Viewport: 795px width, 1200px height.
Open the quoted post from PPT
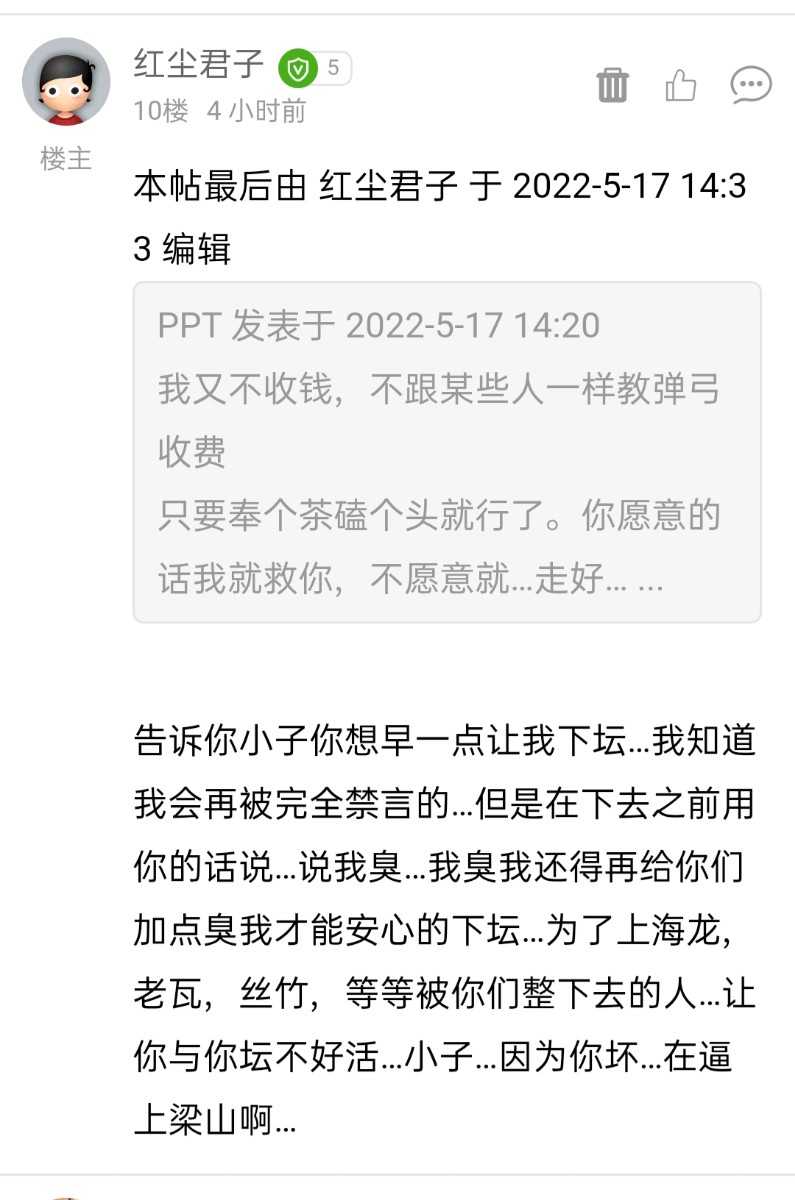(x=447, y=452)
